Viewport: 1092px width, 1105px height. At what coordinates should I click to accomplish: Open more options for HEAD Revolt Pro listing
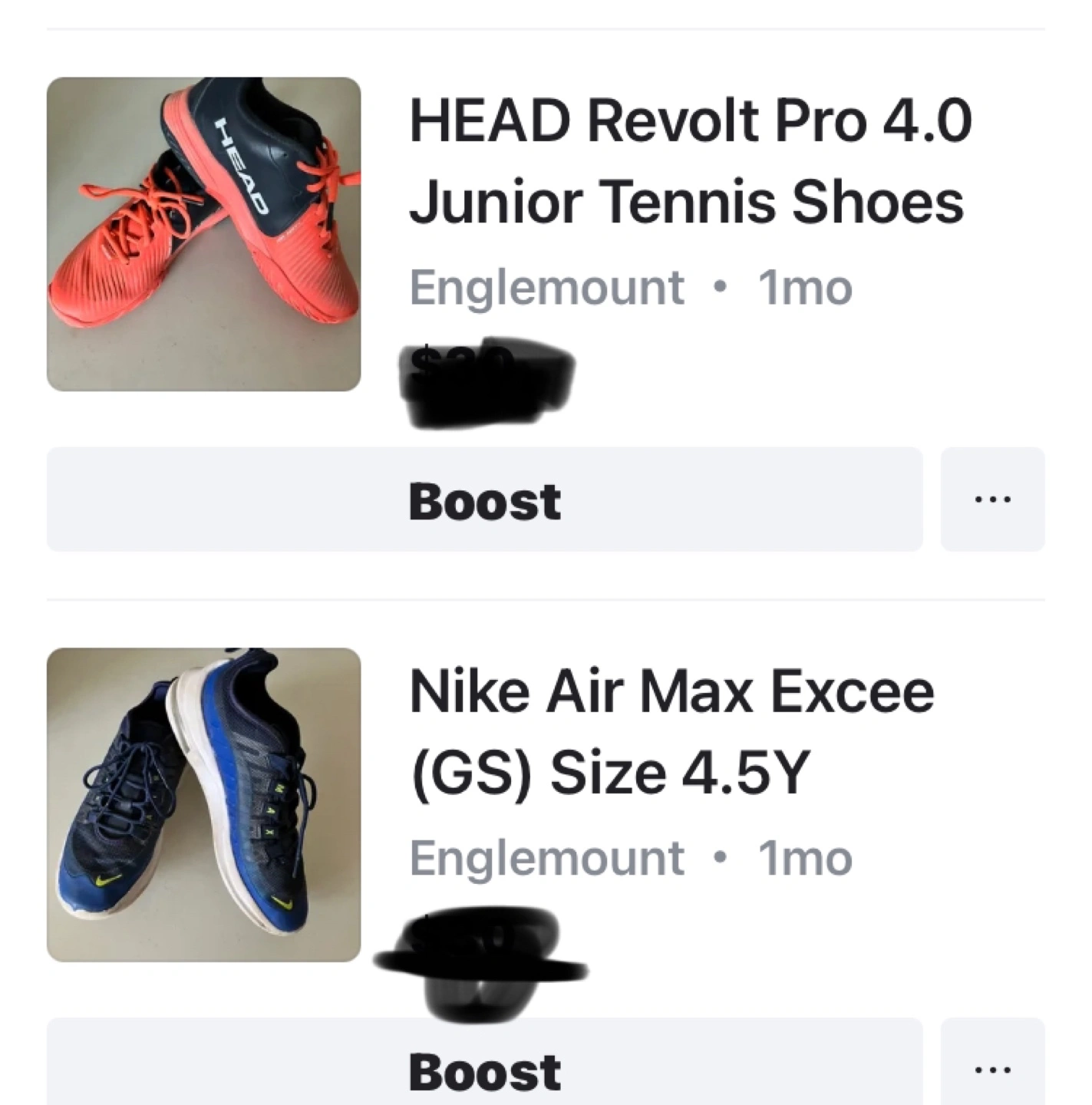(x=992, y=500)
